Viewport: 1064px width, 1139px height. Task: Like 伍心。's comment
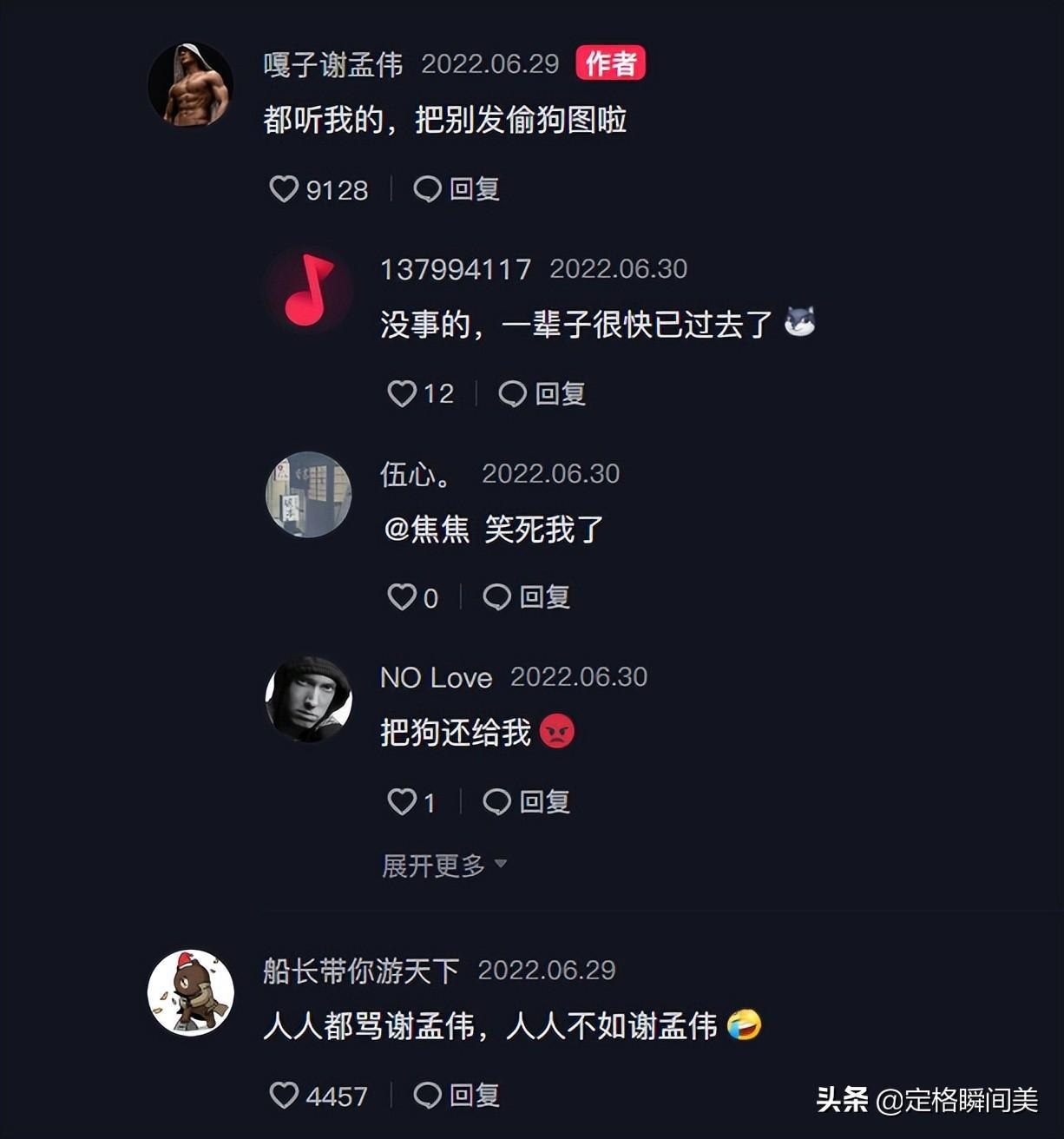click(402, 597)
